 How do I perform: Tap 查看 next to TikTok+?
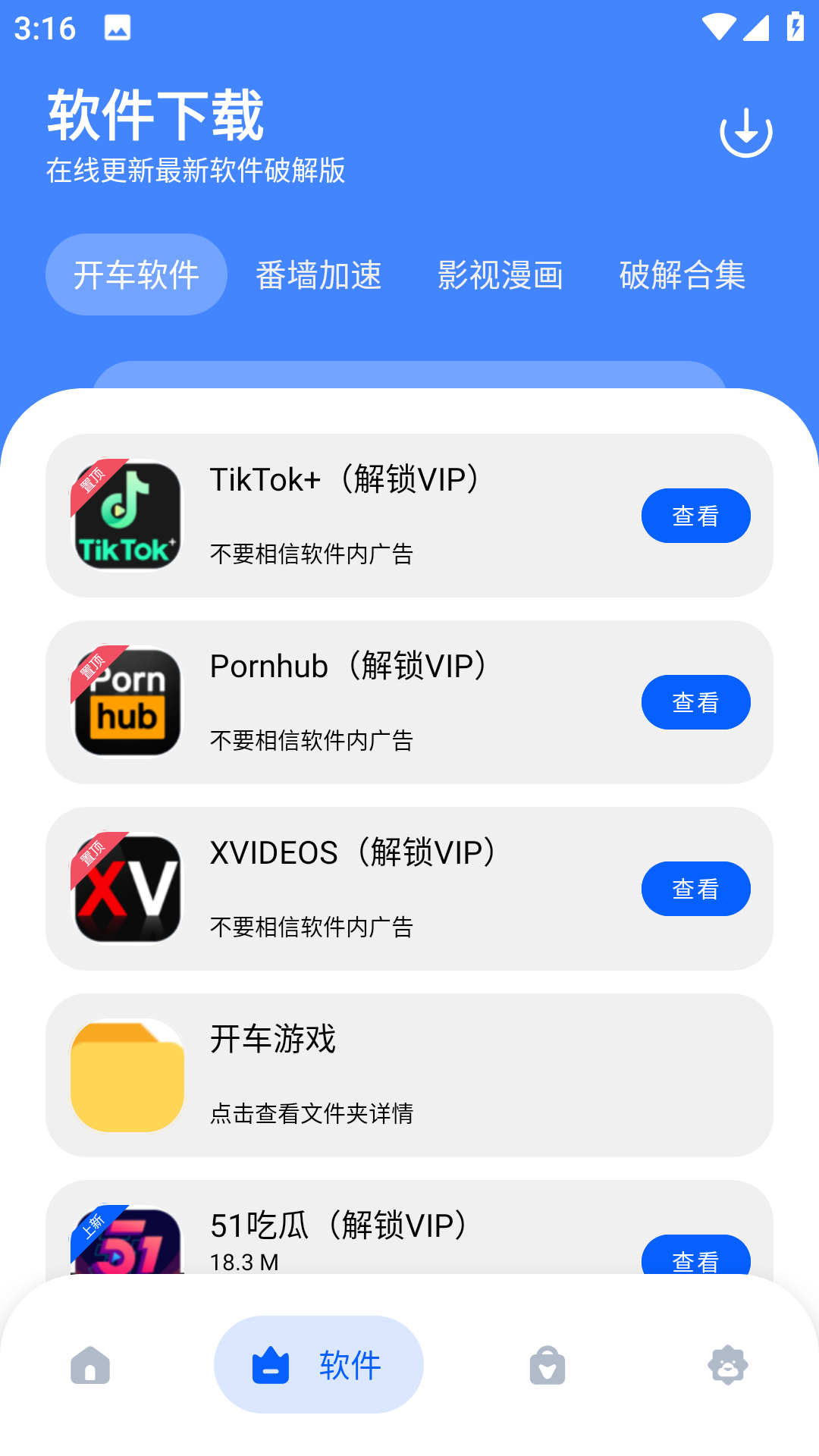[695, 515]
